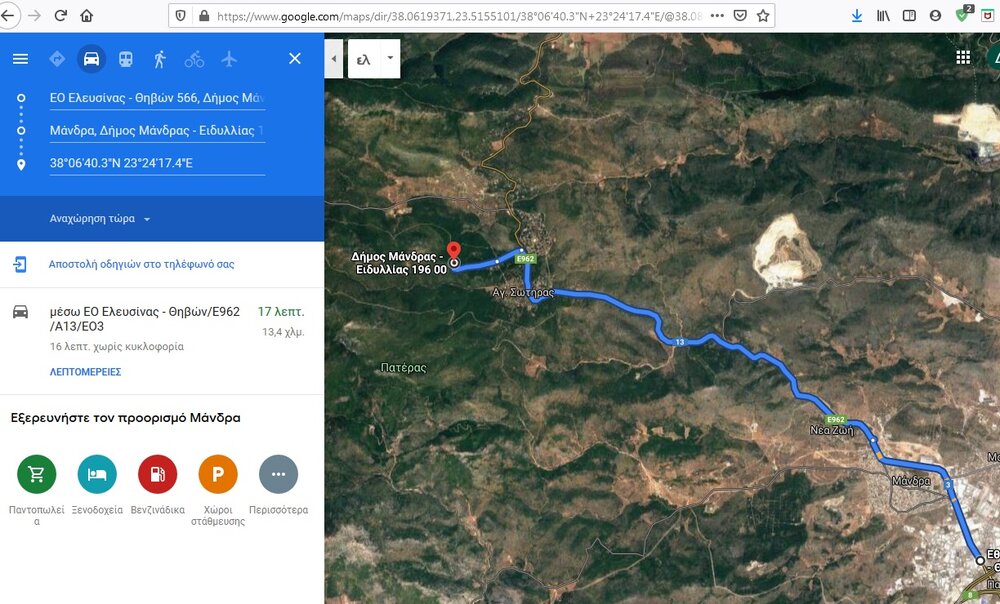The width and height of the screenshot is (1000, 604).
Task: Show Περισσότερα explore categories
Action: click(x=278, y=474)
